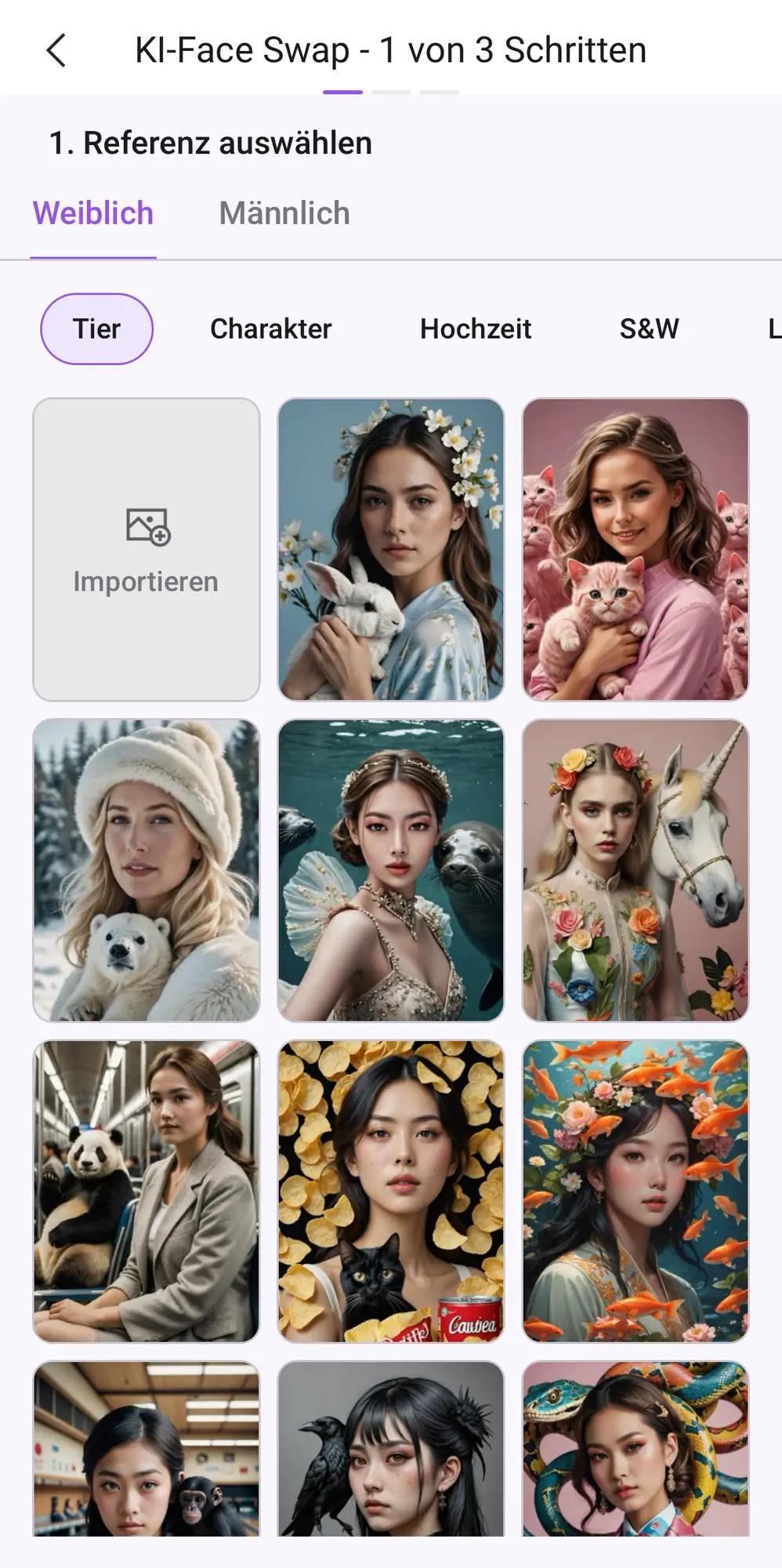782x1568 pixels.
Task: Choose the Charakter category chip
Action: 271,328
